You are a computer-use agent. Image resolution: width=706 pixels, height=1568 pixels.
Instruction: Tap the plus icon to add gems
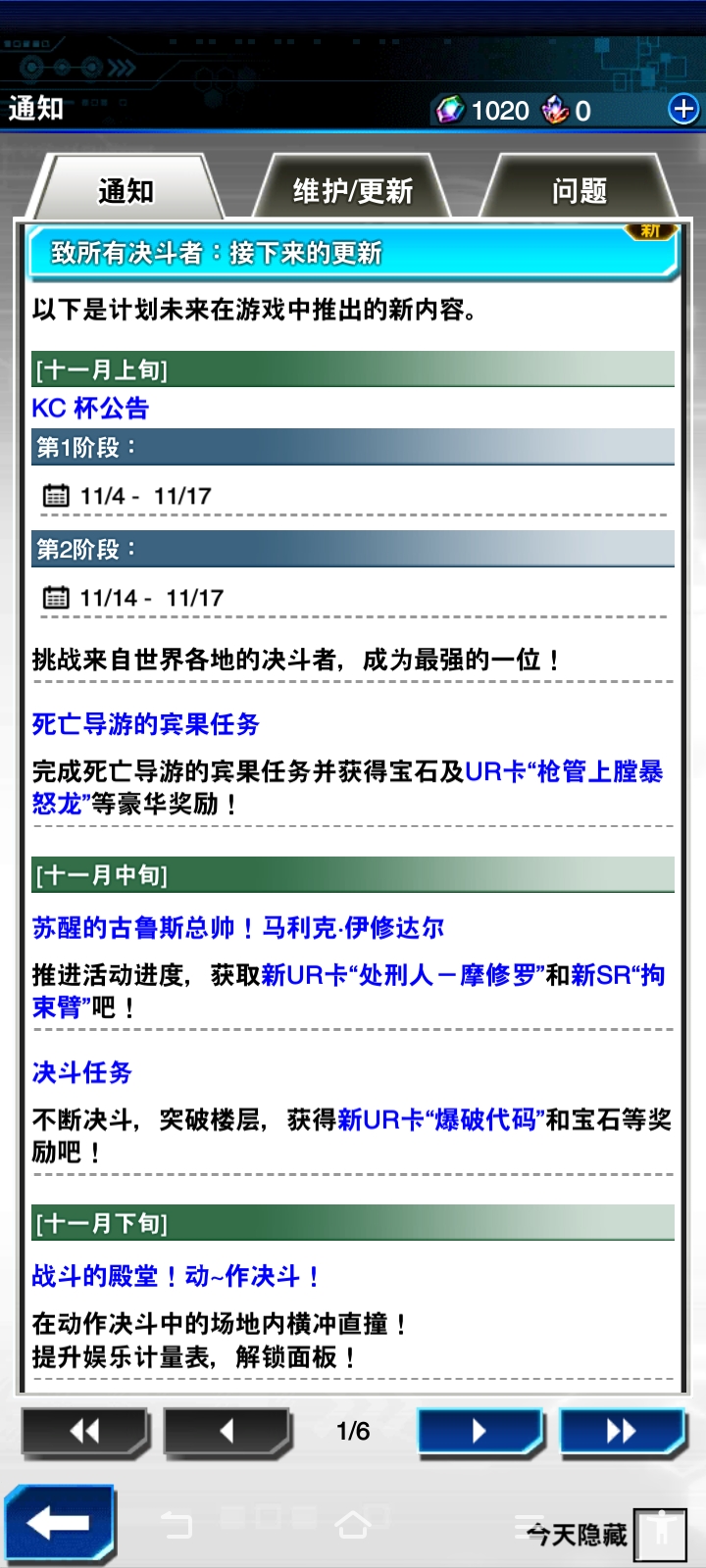683,109
